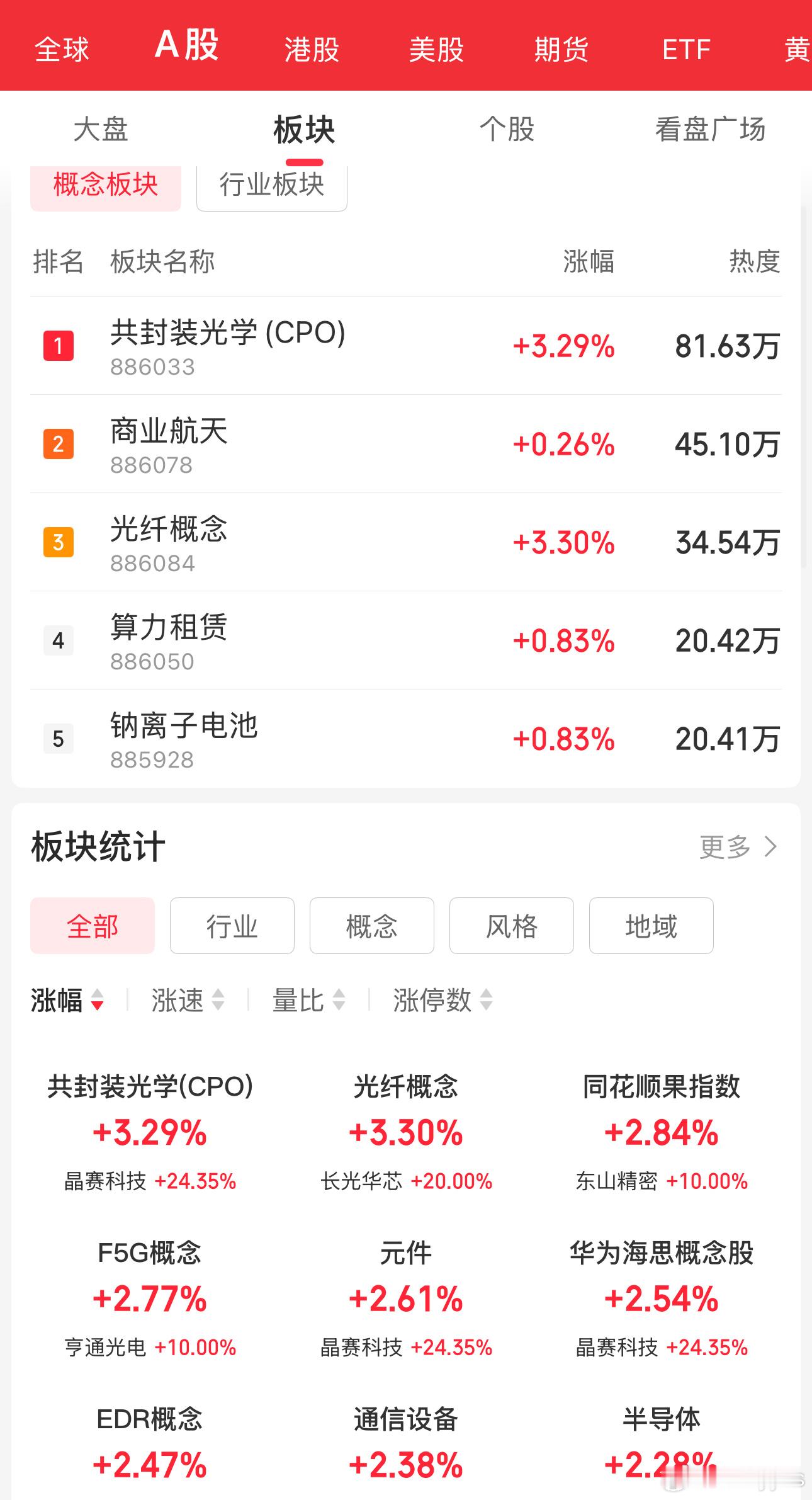Open 更多 in 板块统计
Viewport: 812px width, 1500px height.
point(735,847)
